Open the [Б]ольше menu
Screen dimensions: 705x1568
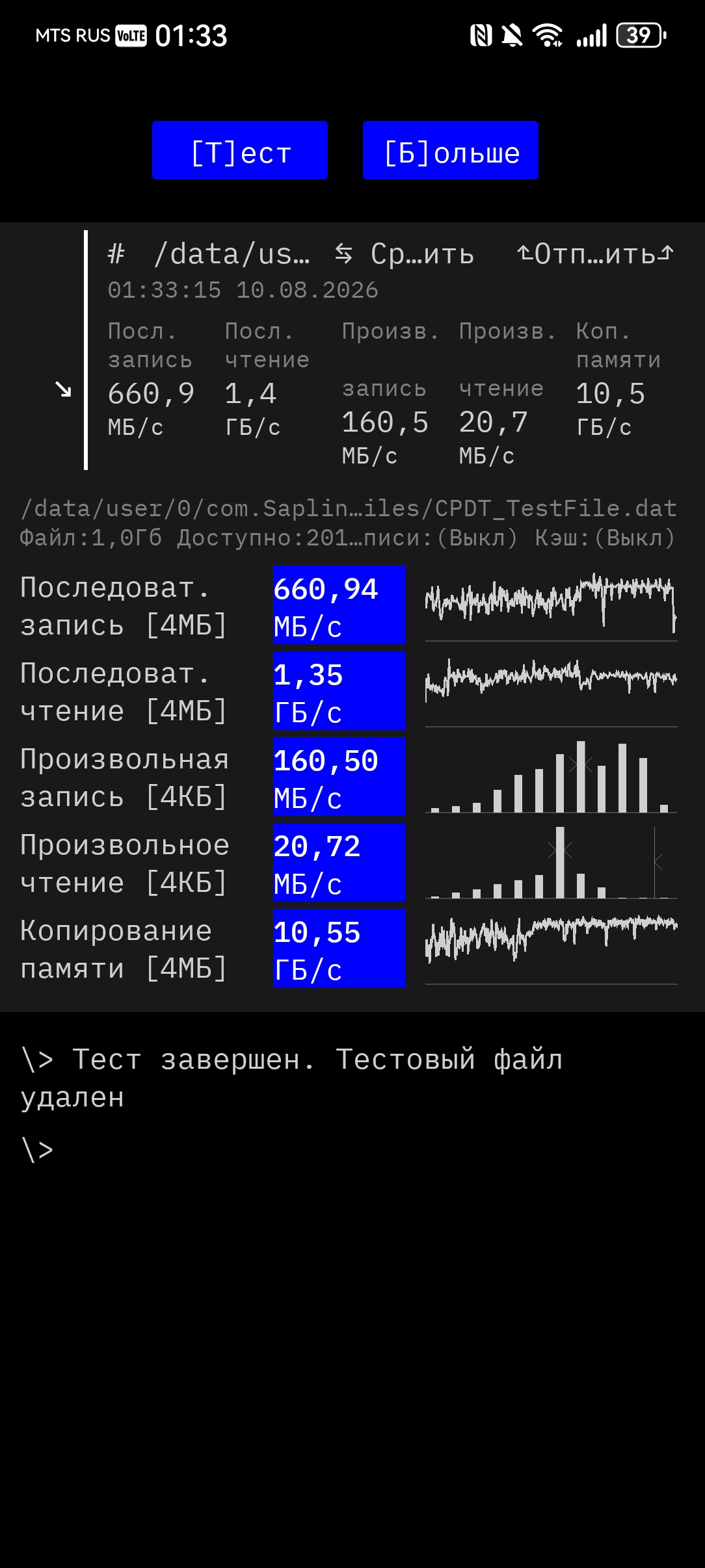(451, 150)
